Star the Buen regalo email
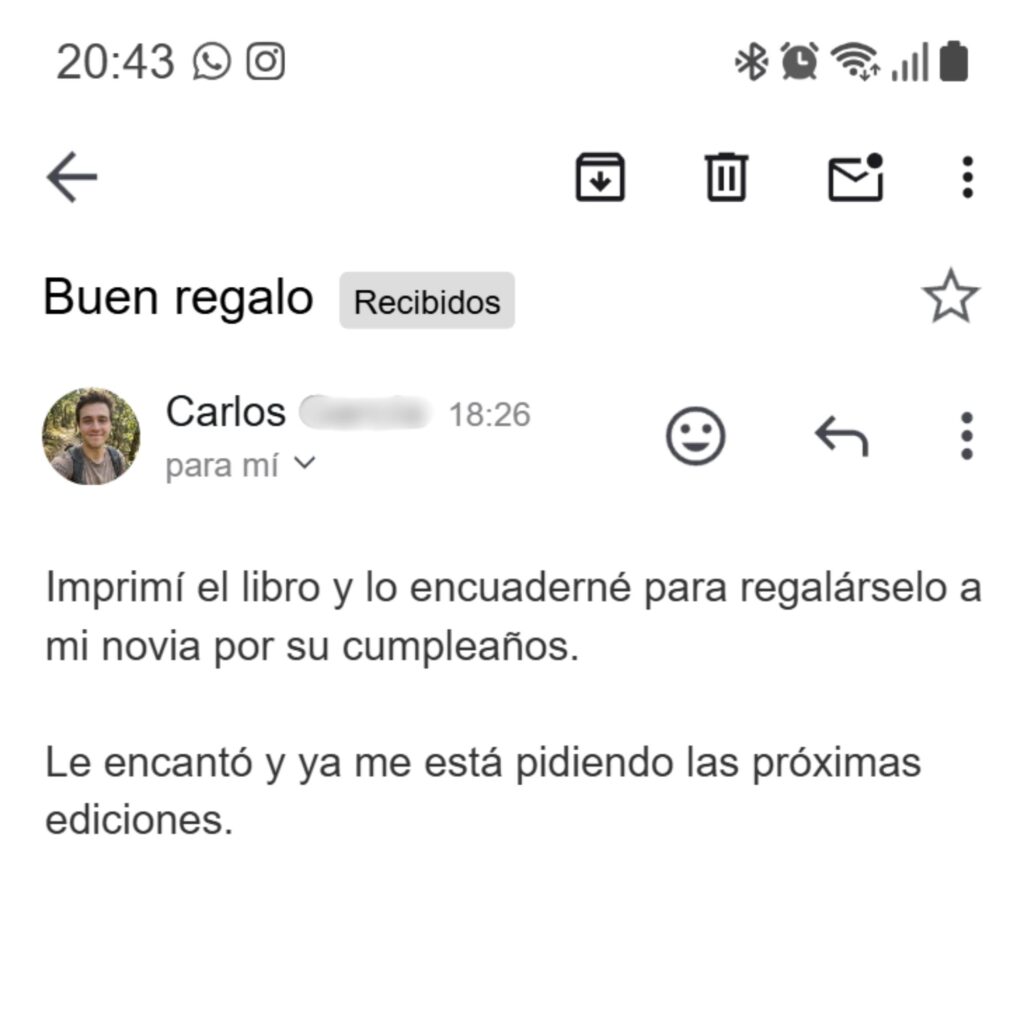This screenshot has width=1024, height=1024. point(950,297)
